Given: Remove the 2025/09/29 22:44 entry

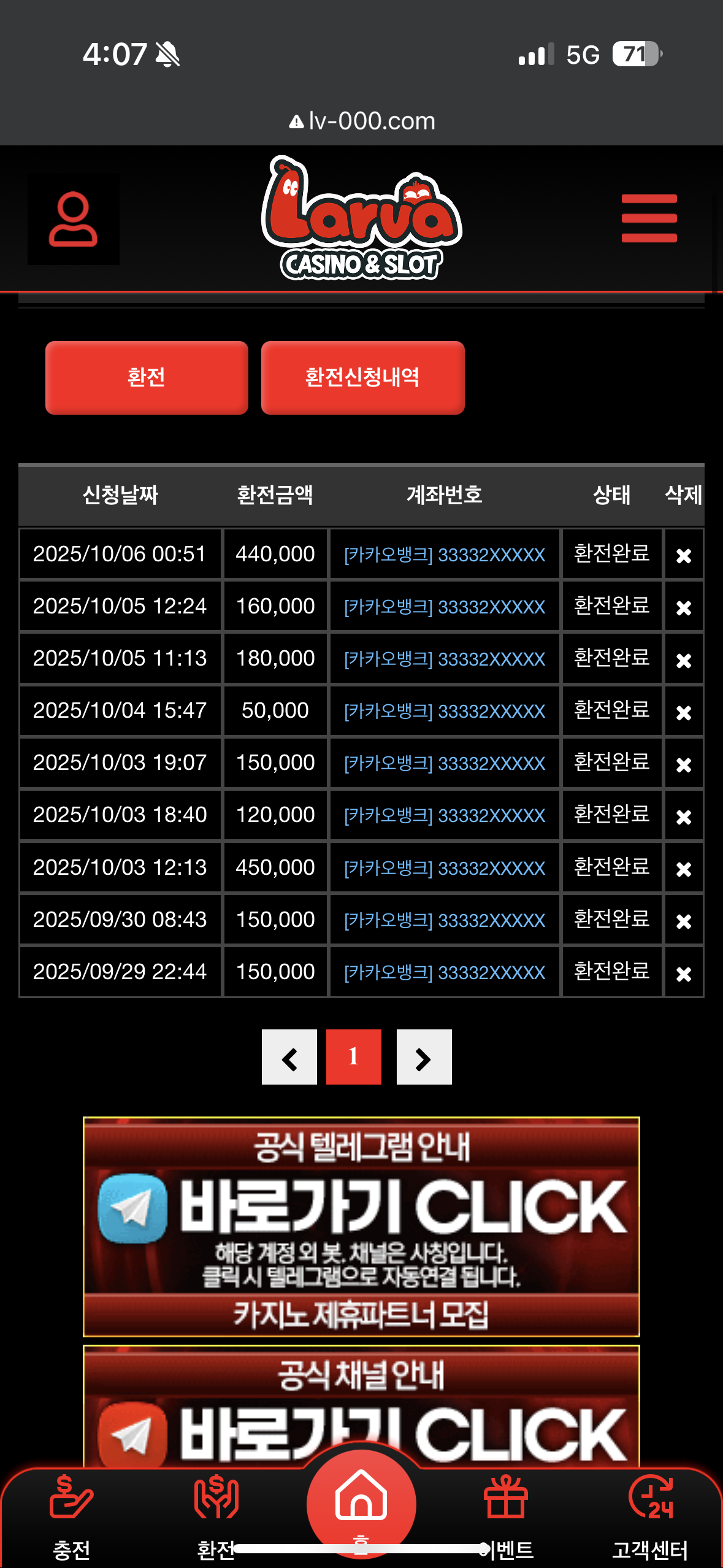Looking at the screenshot, I should tap(683, 974).
